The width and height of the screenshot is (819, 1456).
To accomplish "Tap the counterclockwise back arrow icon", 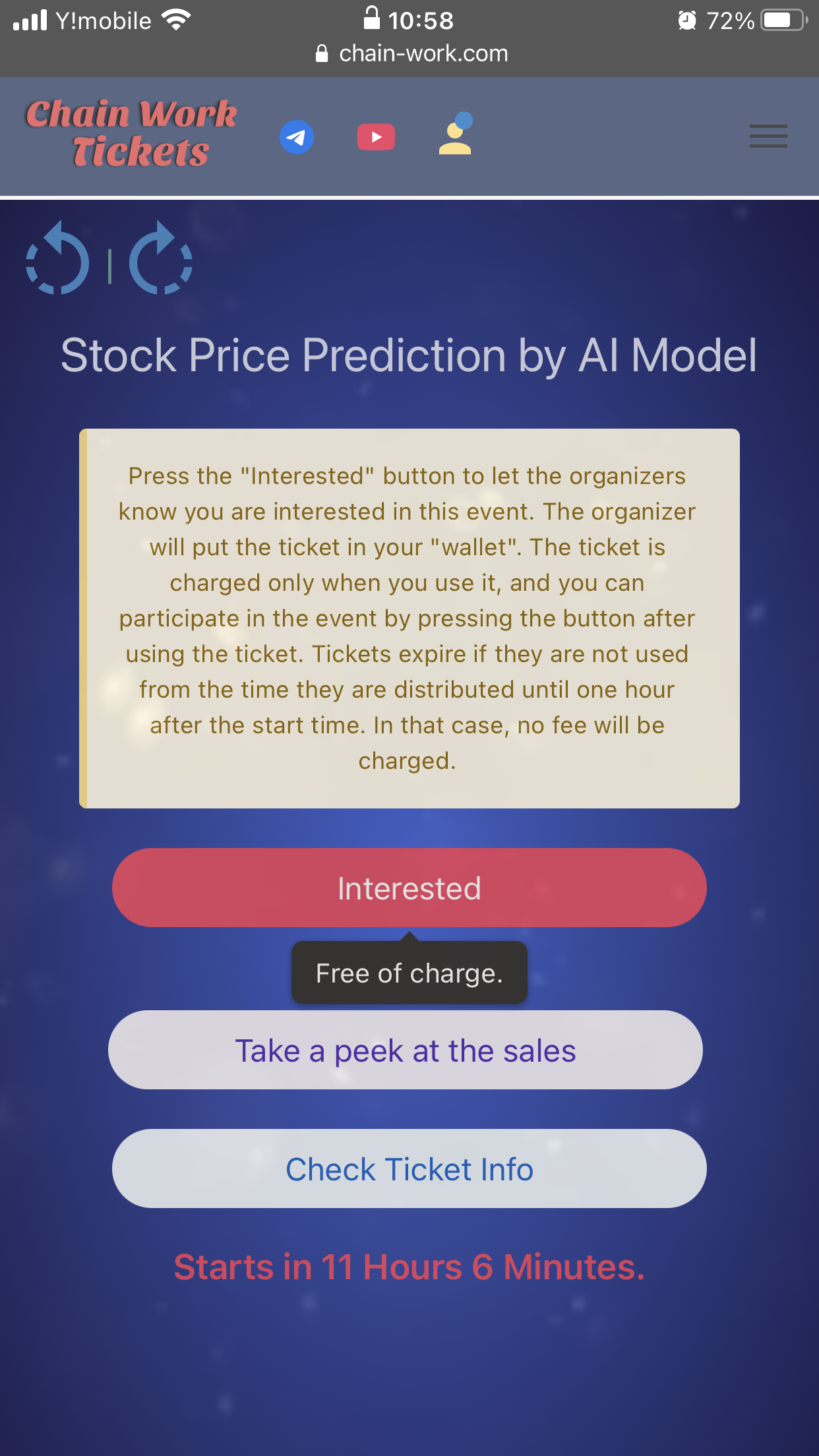I will 58,258.
